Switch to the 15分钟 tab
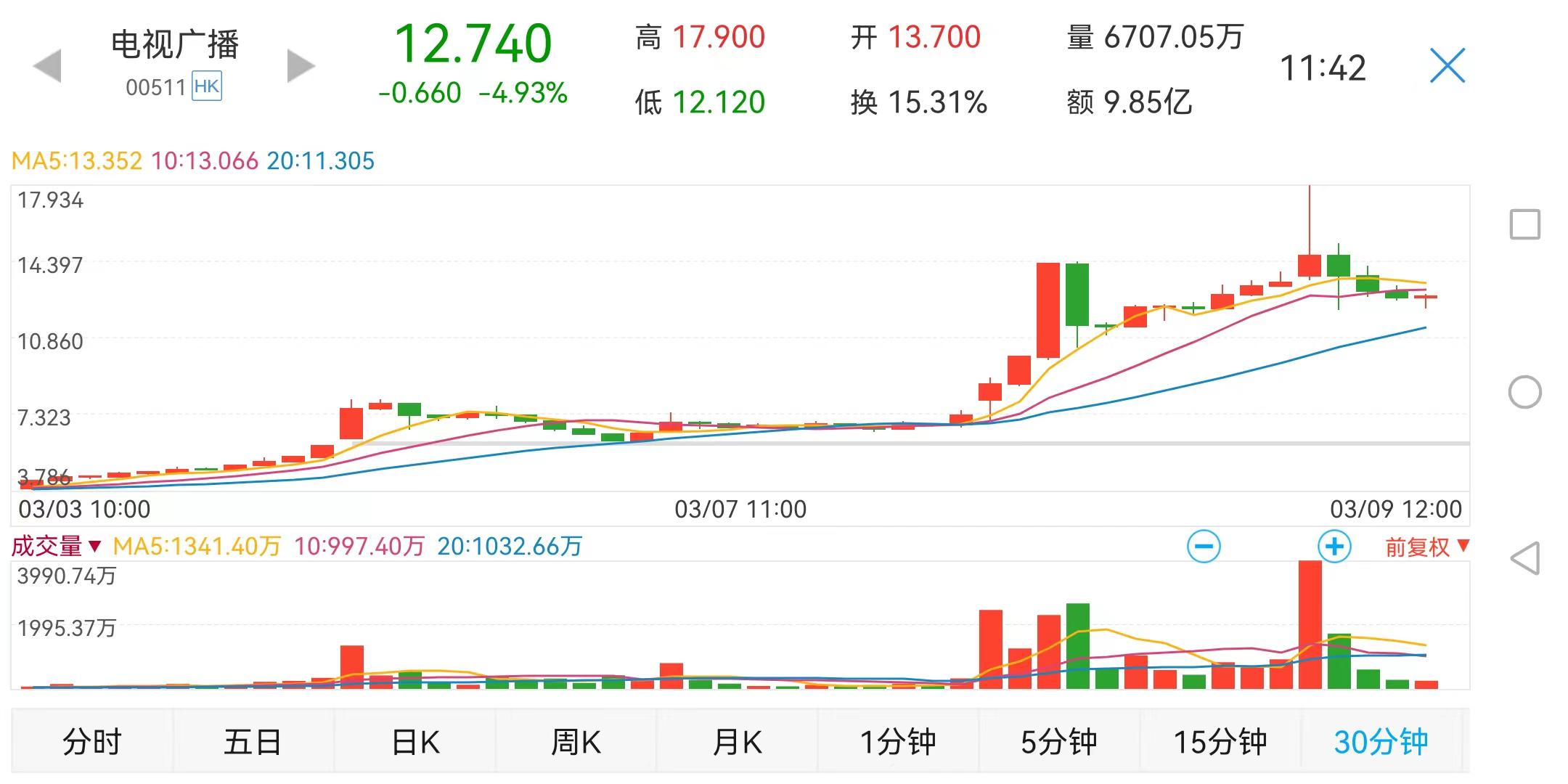1568x784 pixels. pos(1220,742)
